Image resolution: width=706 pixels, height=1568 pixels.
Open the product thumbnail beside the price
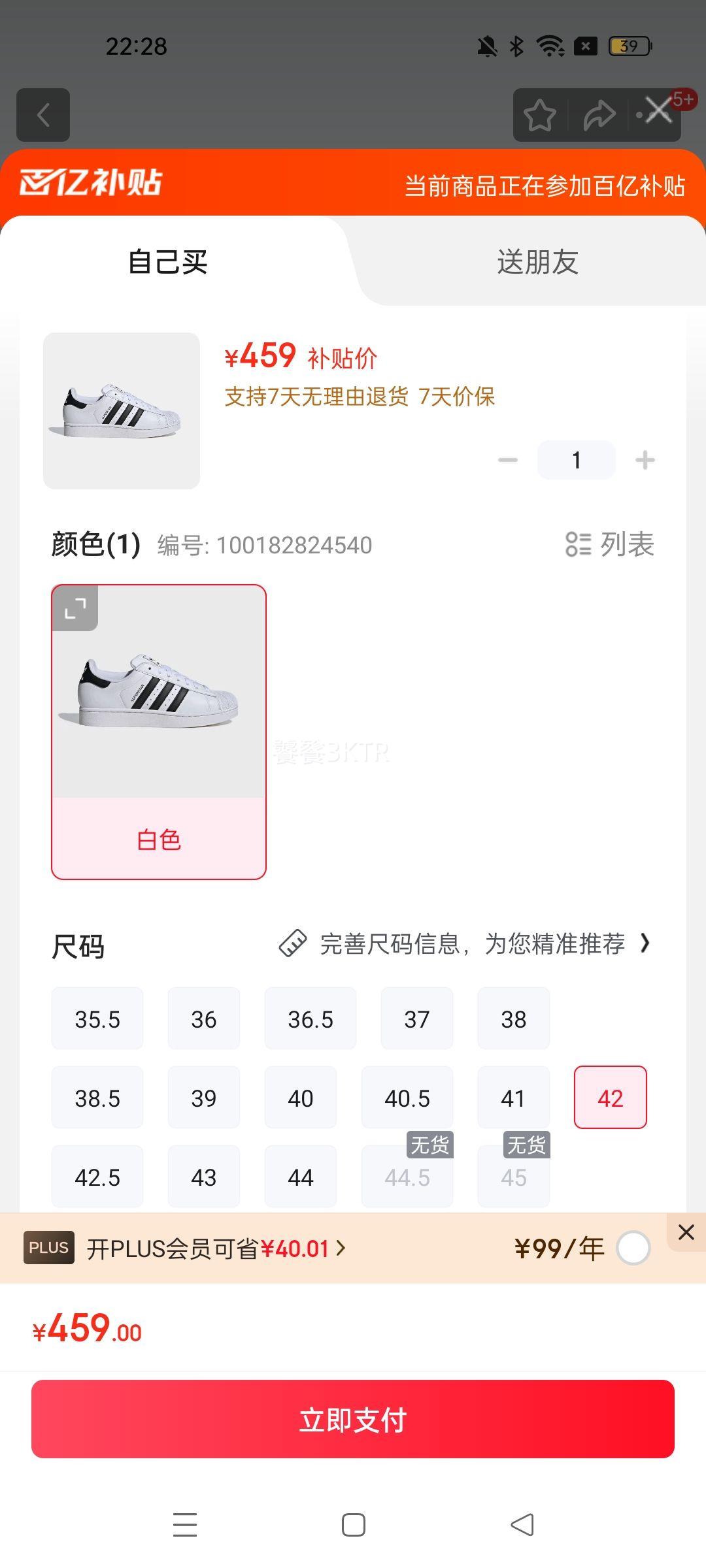(122, 411)
